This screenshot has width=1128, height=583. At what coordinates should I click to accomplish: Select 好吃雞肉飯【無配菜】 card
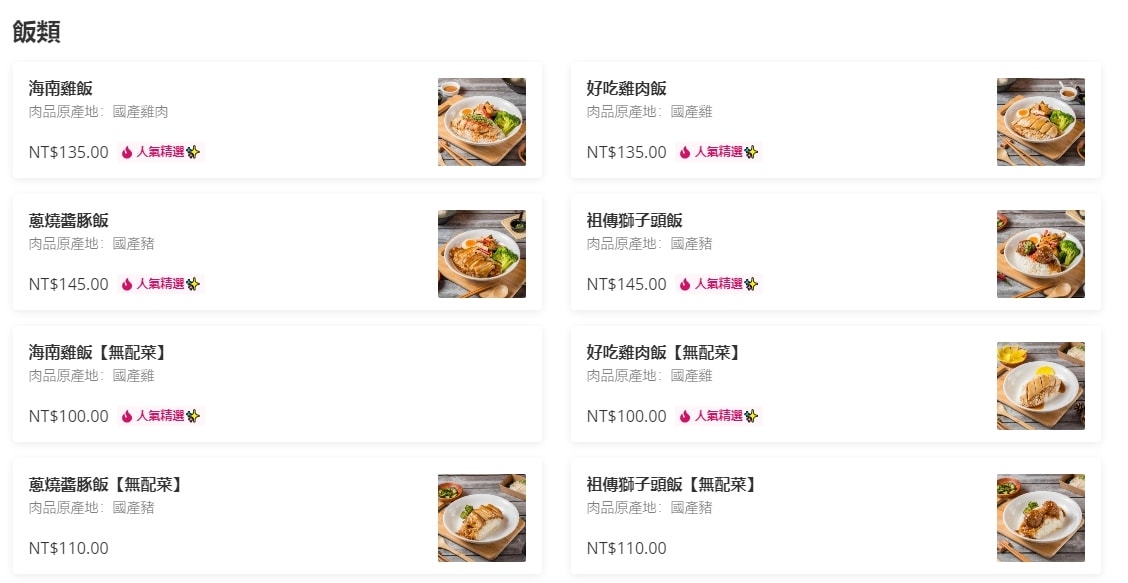835,385
